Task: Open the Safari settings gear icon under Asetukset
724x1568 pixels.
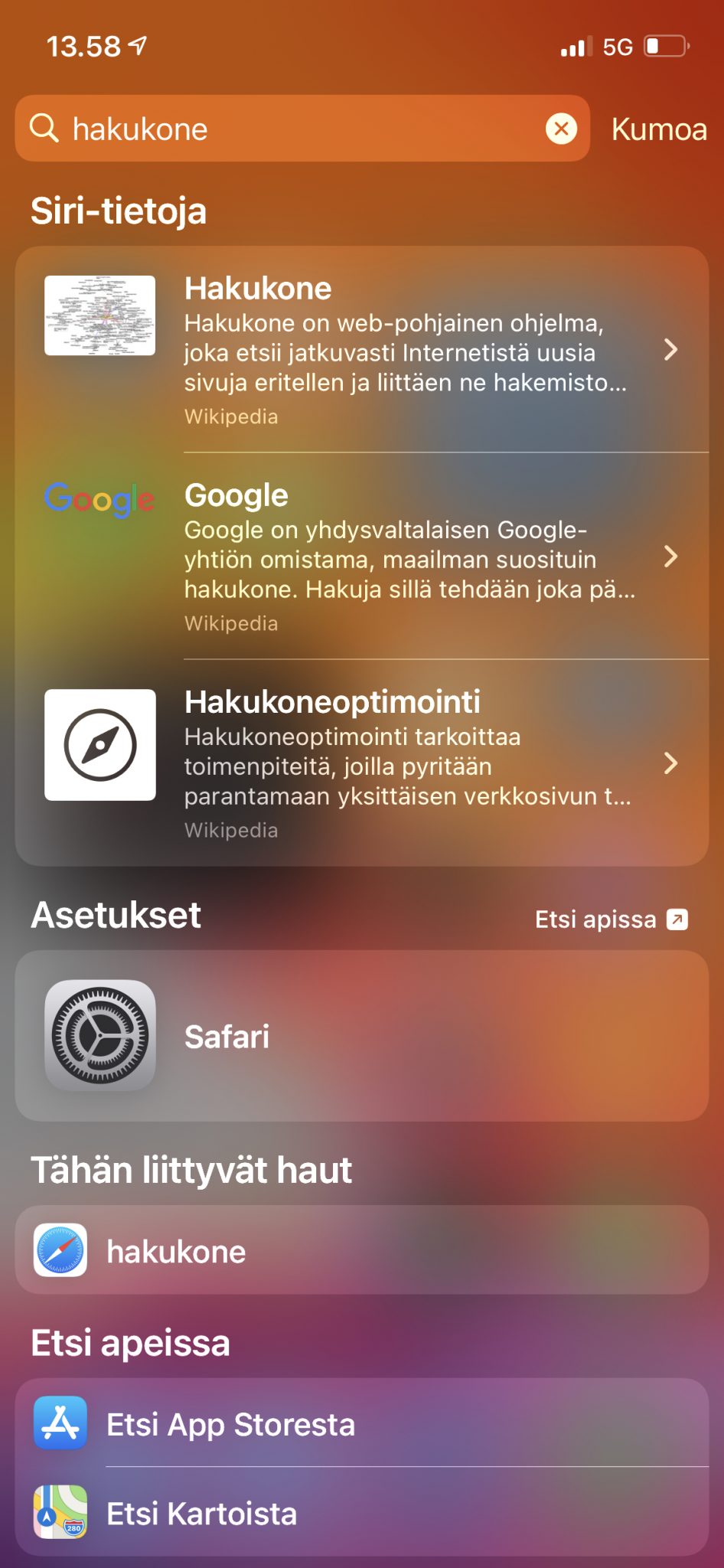Action: tap(99, 1037)
